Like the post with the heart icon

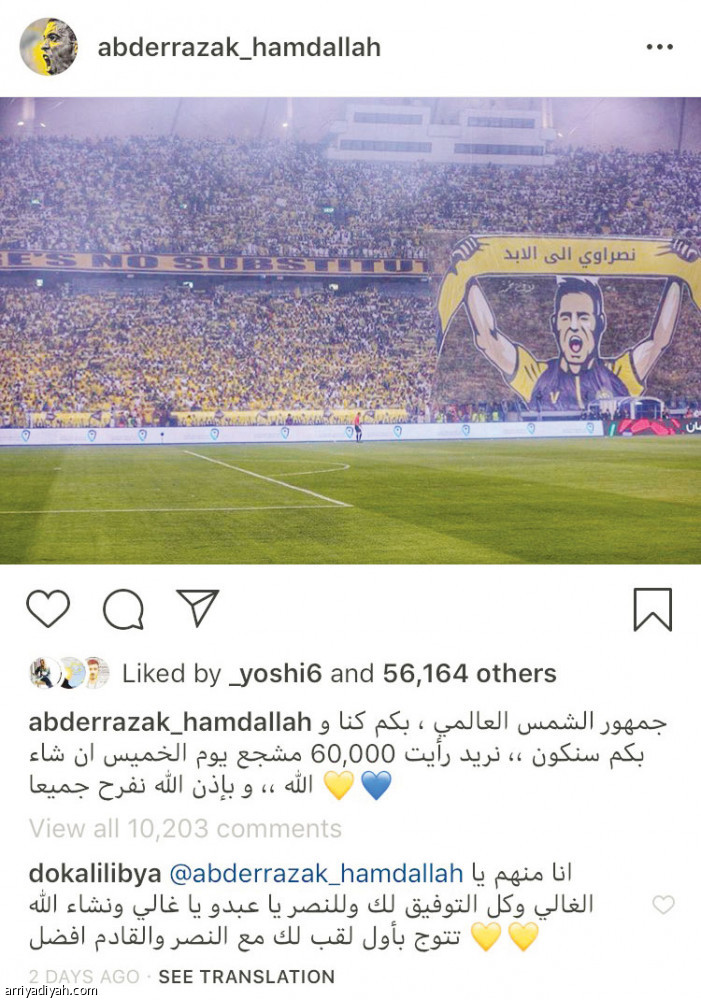point(48,609)
